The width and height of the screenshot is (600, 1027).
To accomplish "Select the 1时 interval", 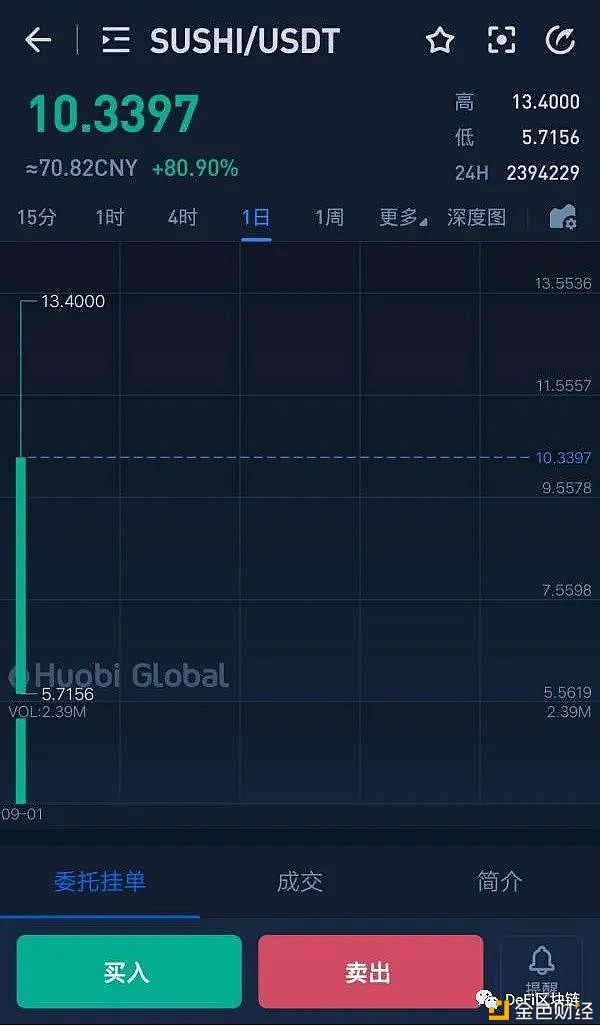I will point(109,217).
